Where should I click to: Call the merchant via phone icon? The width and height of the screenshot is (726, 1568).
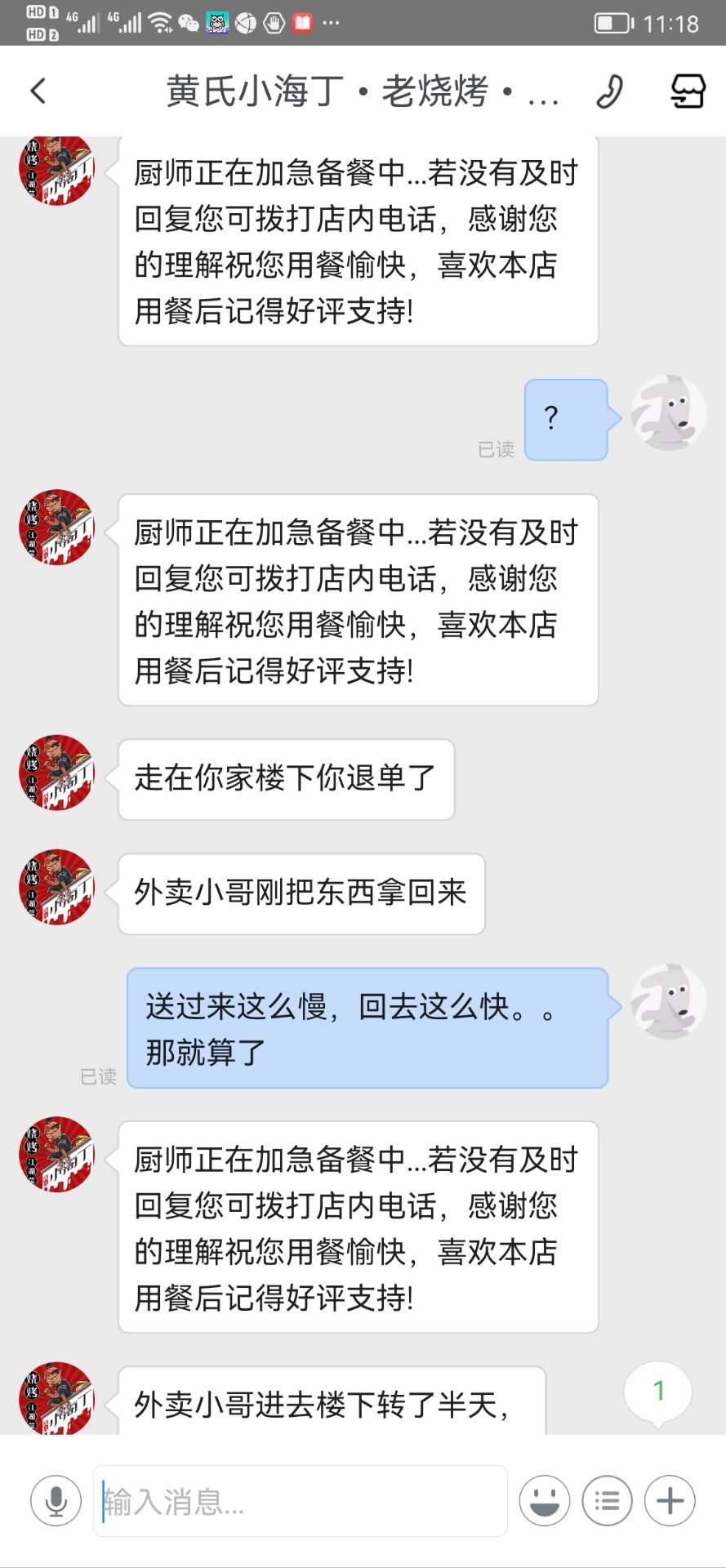point(609,91)
